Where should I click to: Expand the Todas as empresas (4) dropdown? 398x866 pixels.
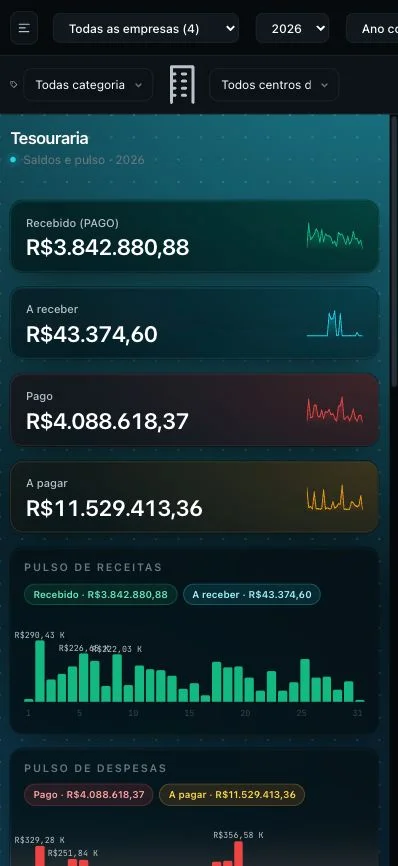click(x=146, y=28)
